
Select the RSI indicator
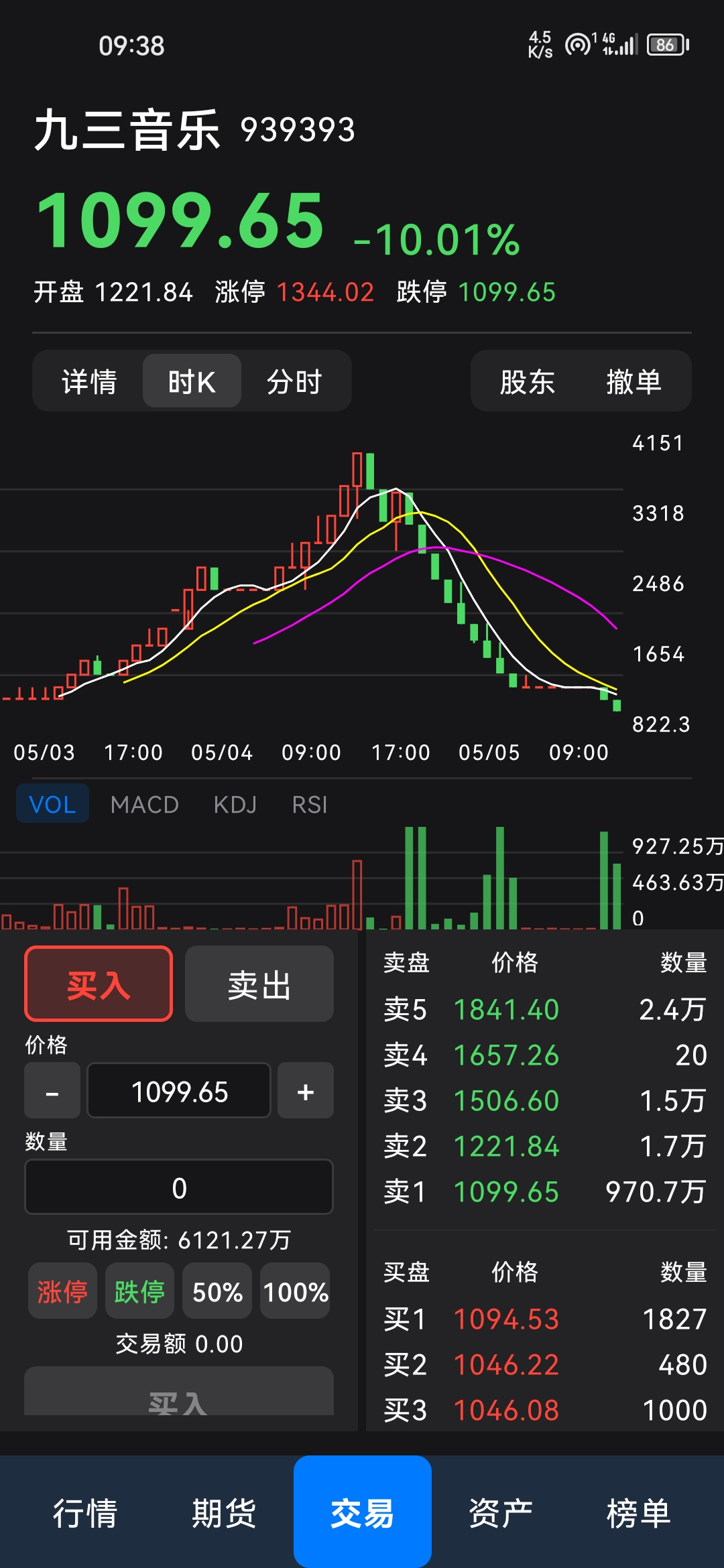[x=309, y=804]
